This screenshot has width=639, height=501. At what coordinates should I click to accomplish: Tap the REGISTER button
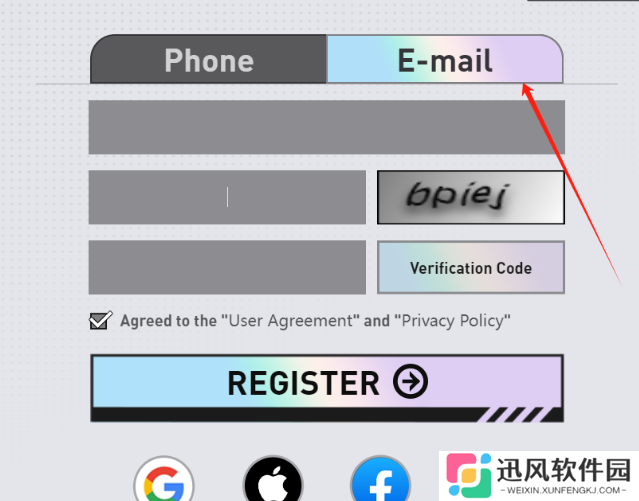point(326,383)
